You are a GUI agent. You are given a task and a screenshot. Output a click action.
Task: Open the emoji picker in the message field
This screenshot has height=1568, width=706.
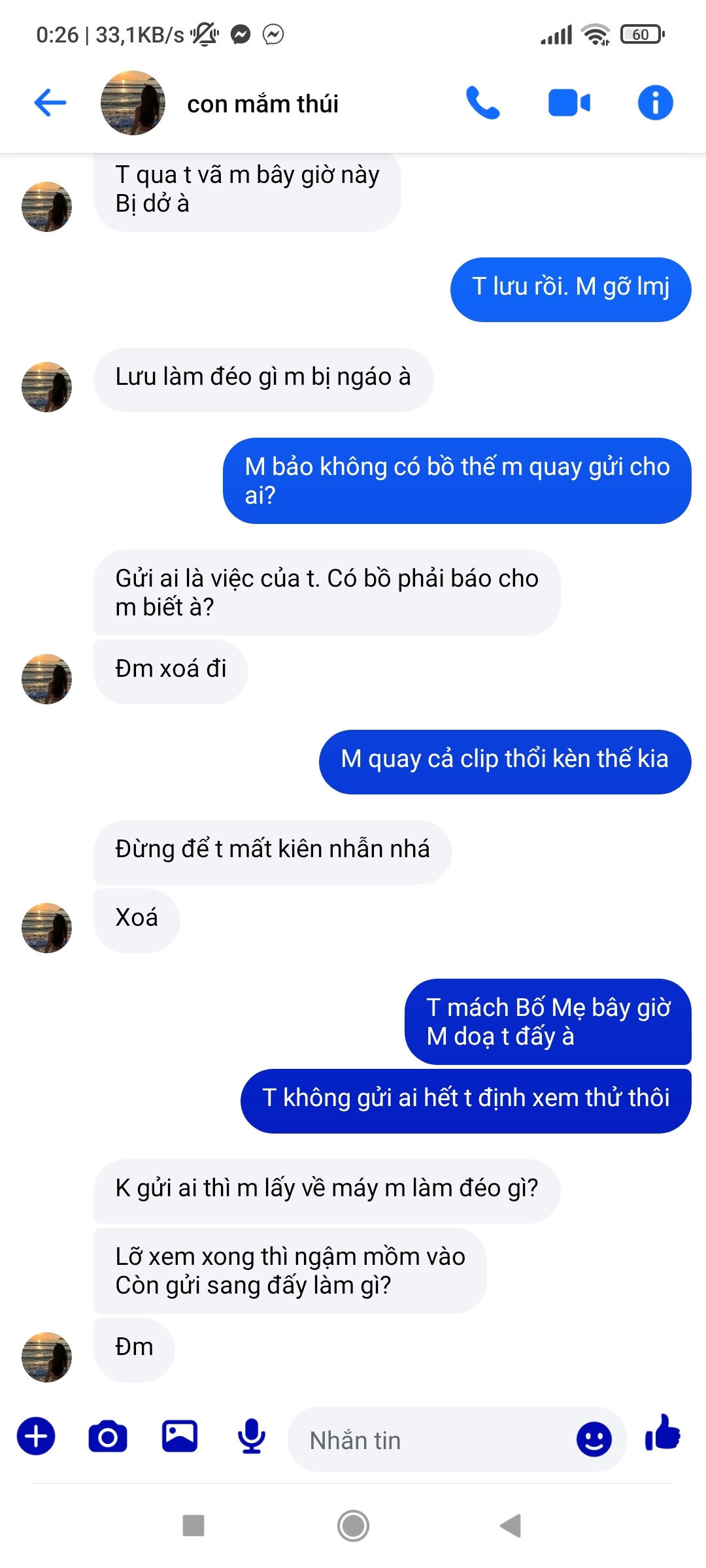(x=594, y=1439)
